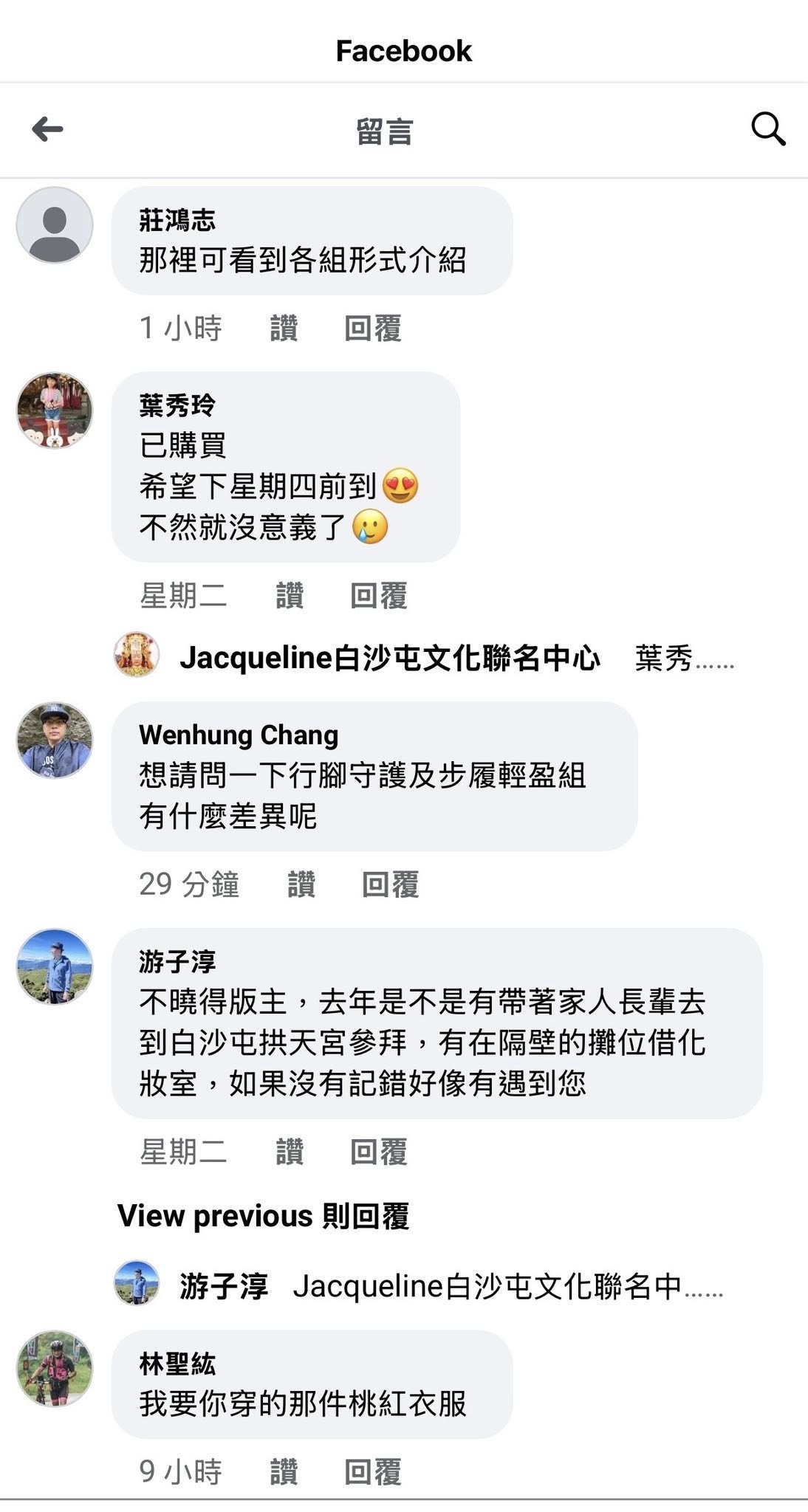Like Wenhung Chang's comment
808x1512 pixels.
tap(301, 884)
